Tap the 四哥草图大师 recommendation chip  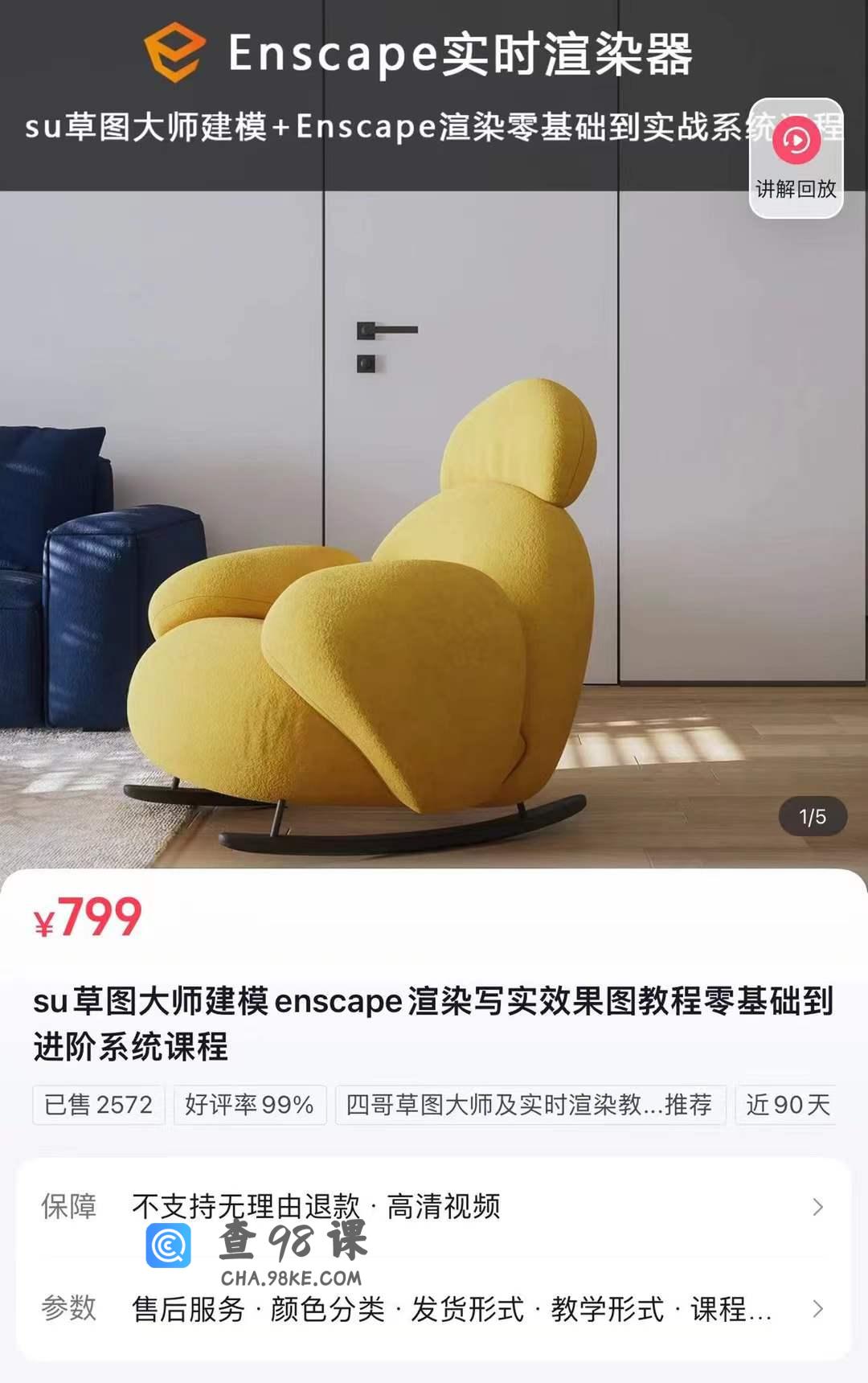[529, 1105]
